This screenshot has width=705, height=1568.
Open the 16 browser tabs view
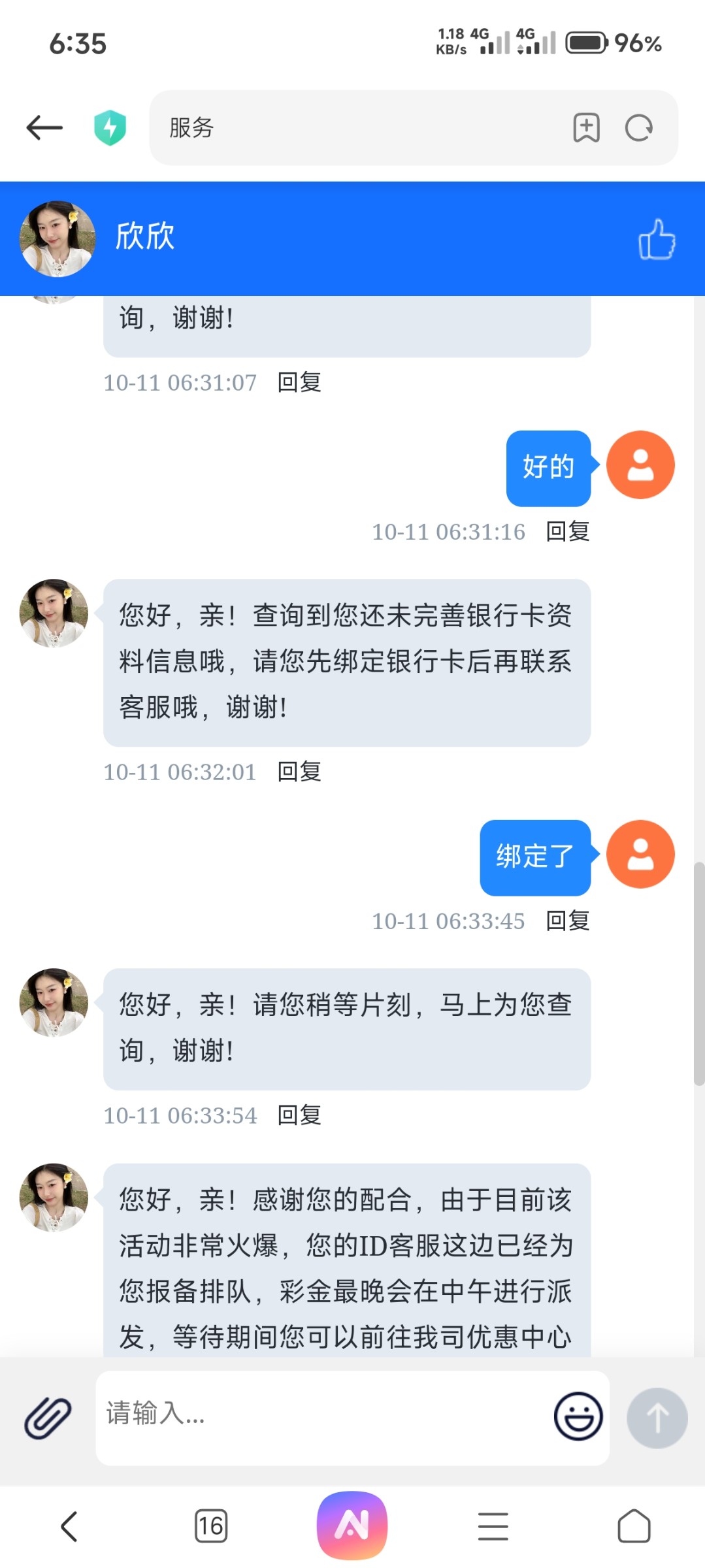211,1526
